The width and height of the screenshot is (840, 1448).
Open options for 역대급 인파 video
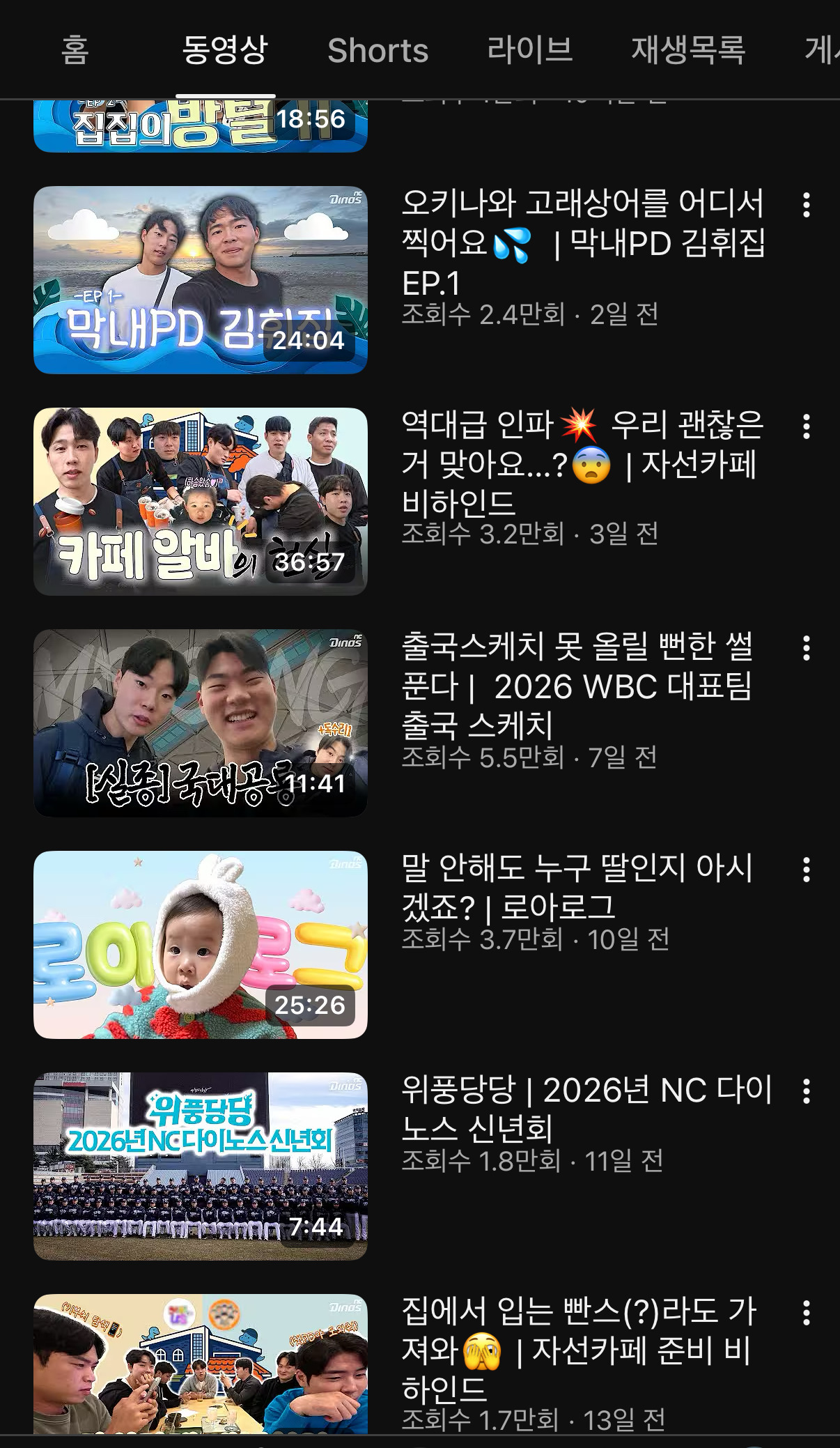click(x=806, y=426)
